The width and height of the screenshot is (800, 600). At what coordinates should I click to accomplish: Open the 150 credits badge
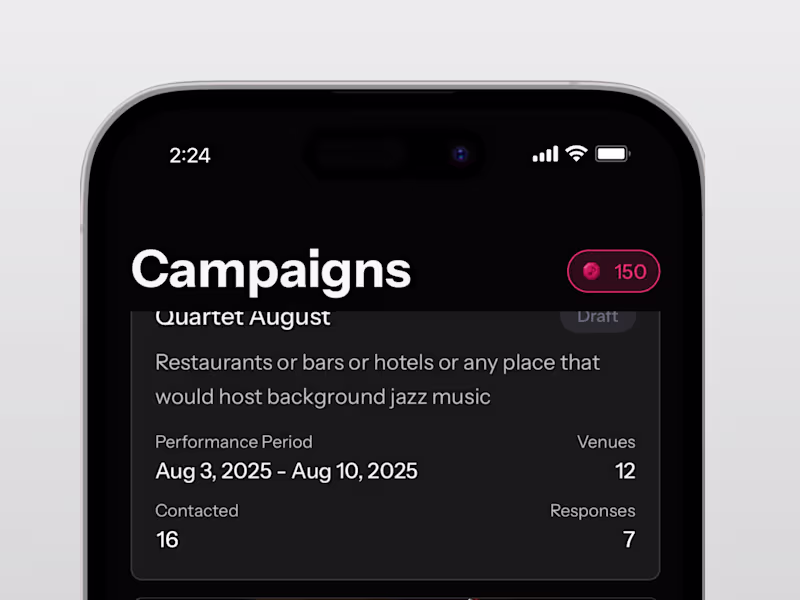[613, 271]
